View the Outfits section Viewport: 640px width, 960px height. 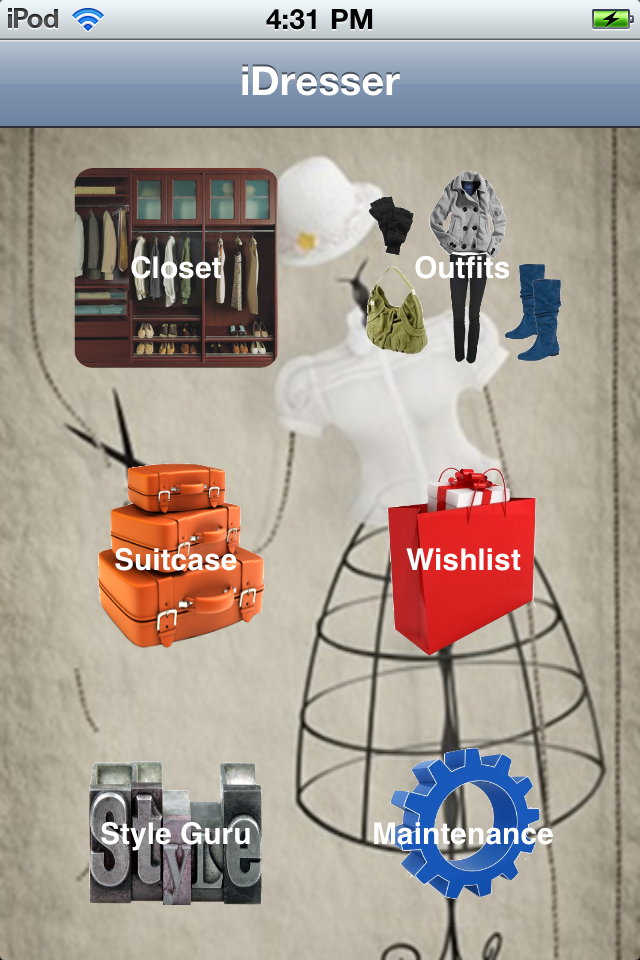pyautogui.click(x=463, y=269)
